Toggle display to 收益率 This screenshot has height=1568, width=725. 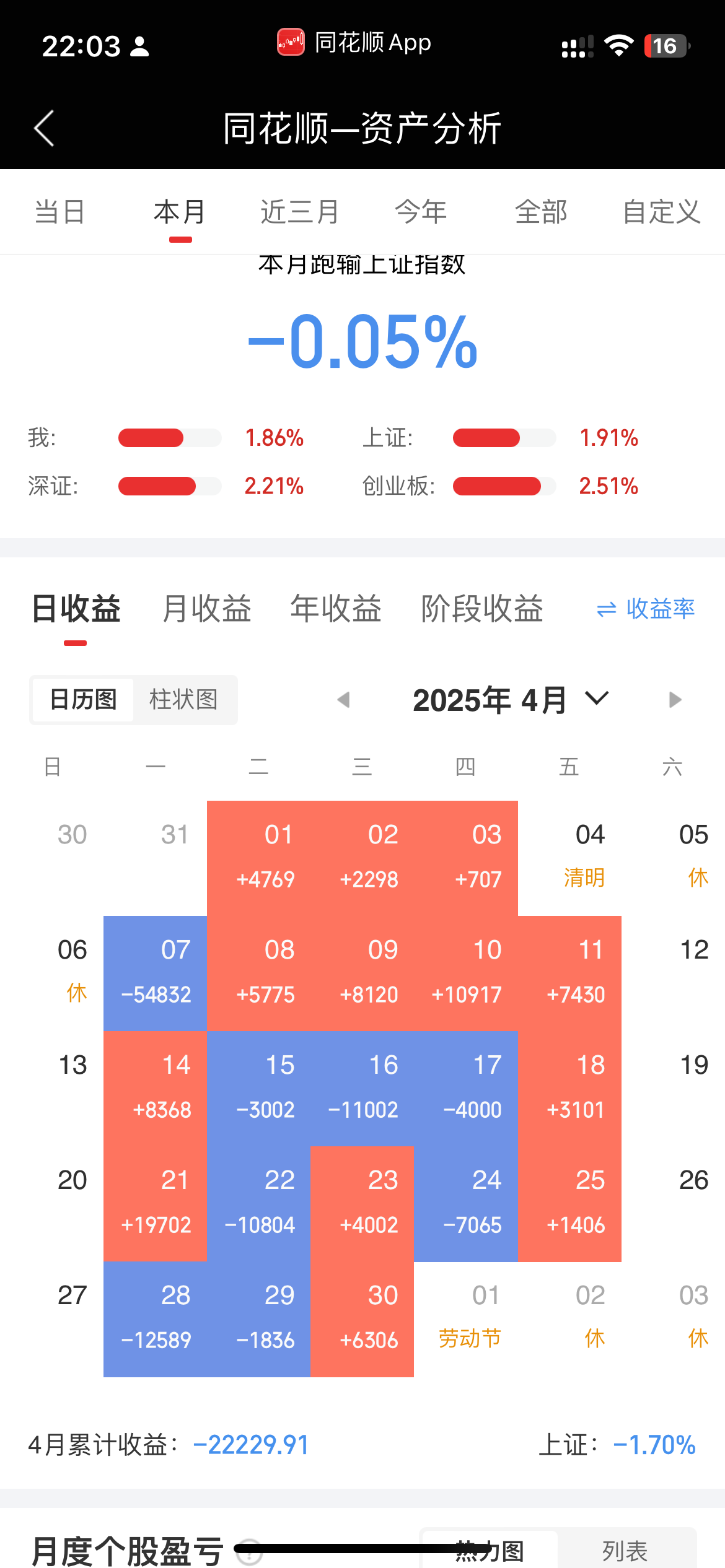coord(645,609)
